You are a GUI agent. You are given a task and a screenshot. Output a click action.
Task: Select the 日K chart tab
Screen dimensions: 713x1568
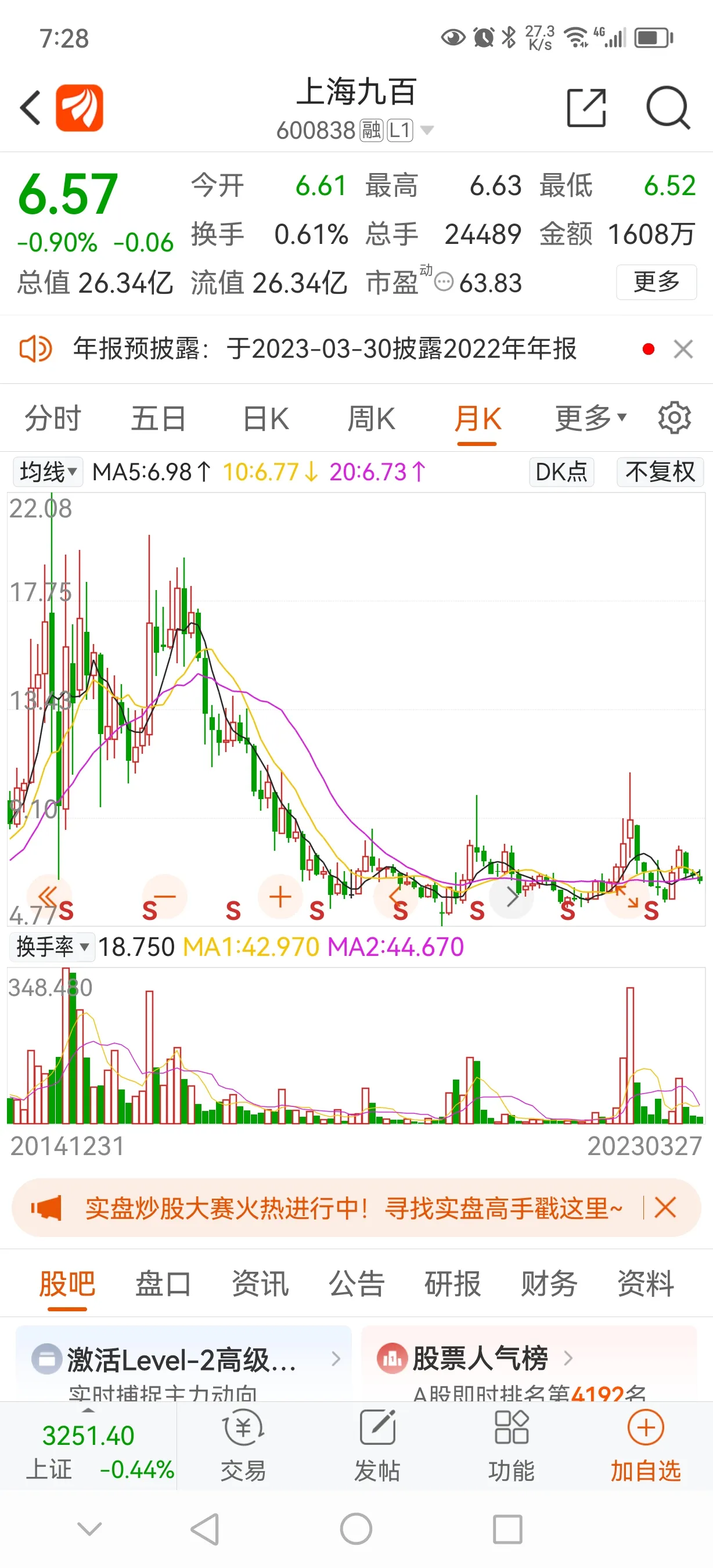click(266, 419)
